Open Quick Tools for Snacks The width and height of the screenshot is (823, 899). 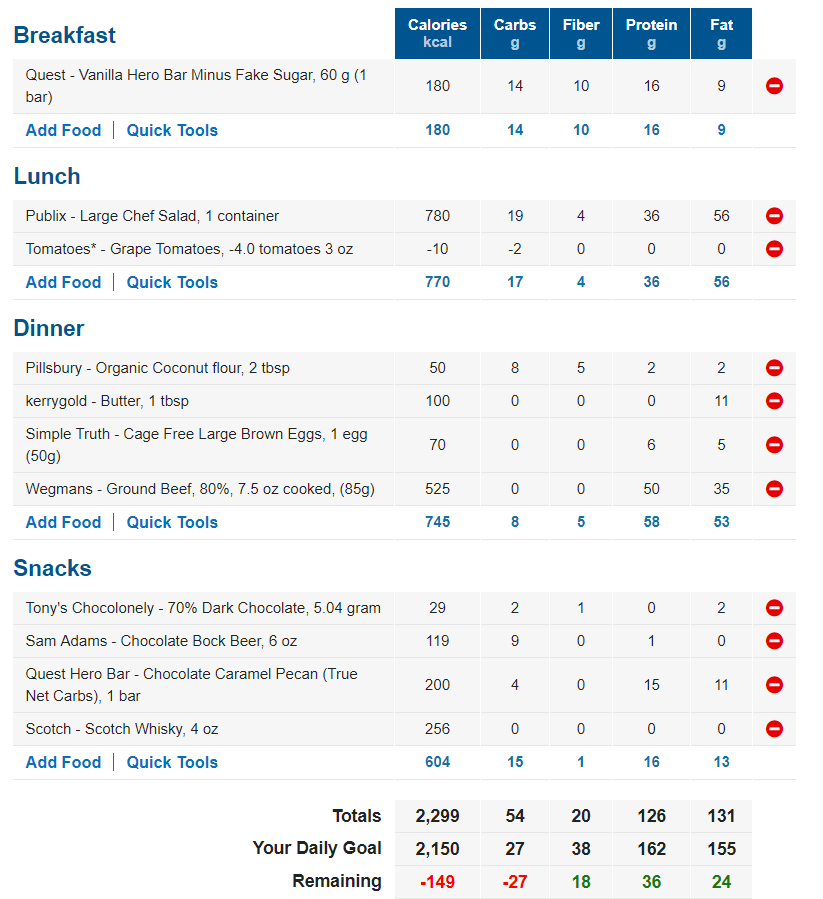click(x=172, y=762)
